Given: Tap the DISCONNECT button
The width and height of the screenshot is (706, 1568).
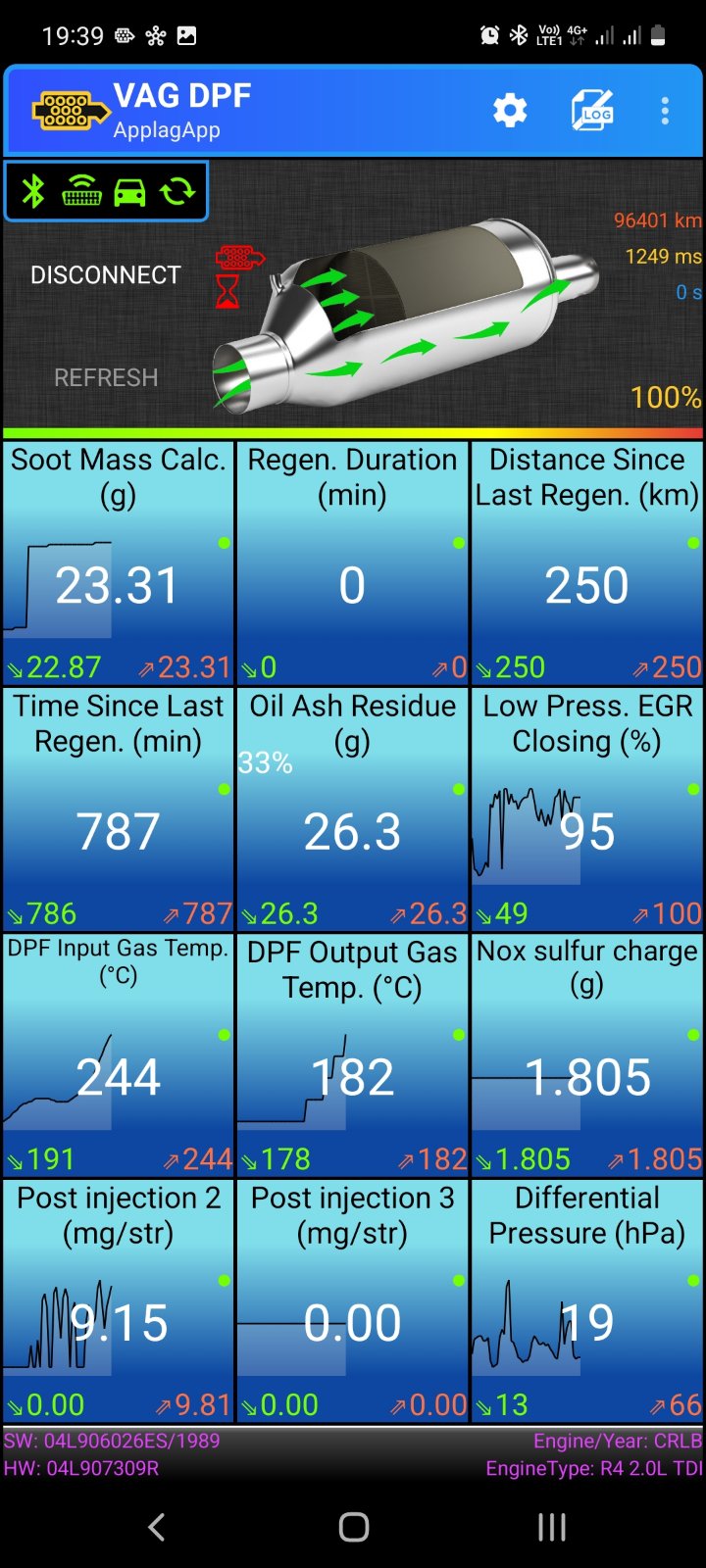Looking at the screenshot, I should [106, 275].
